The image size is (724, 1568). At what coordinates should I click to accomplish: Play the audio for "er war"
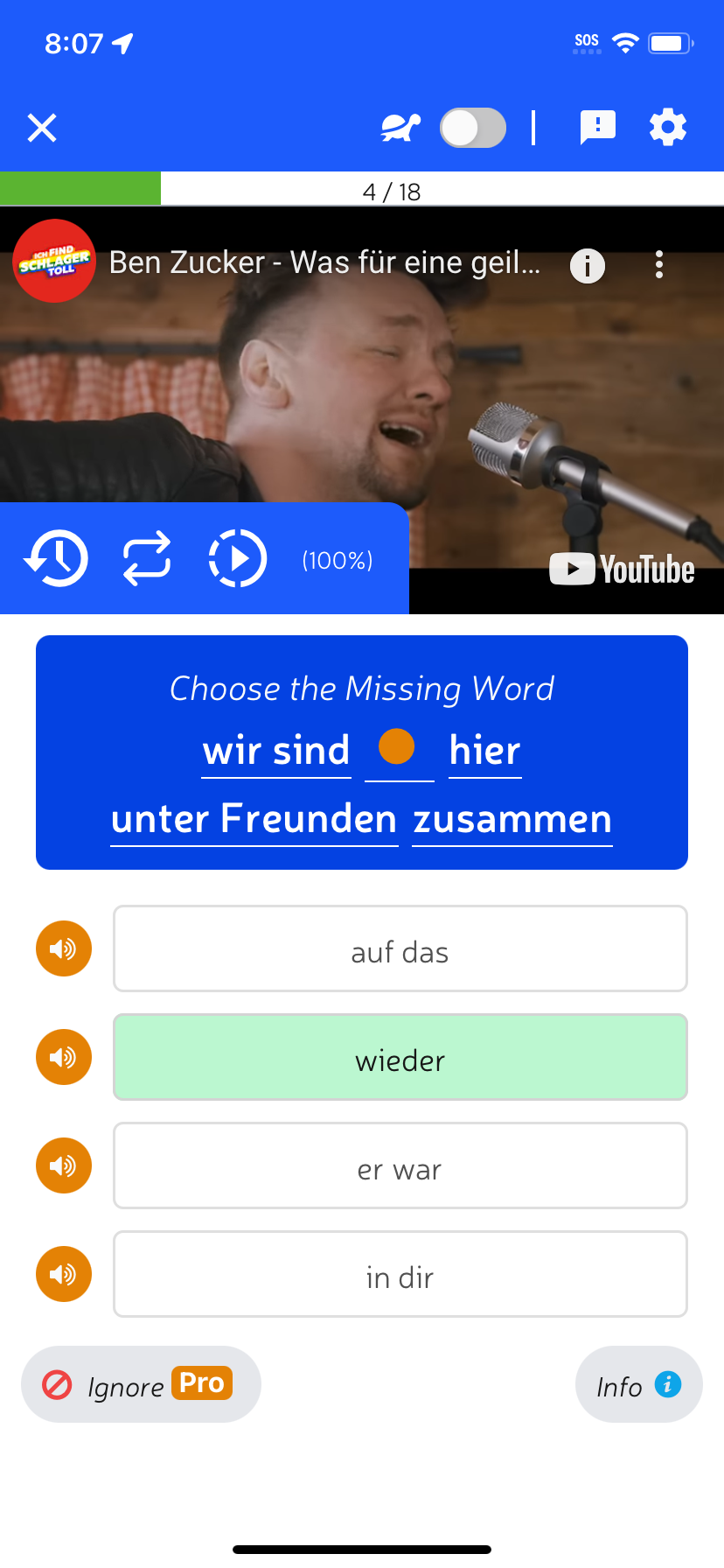coord(64,1165)
